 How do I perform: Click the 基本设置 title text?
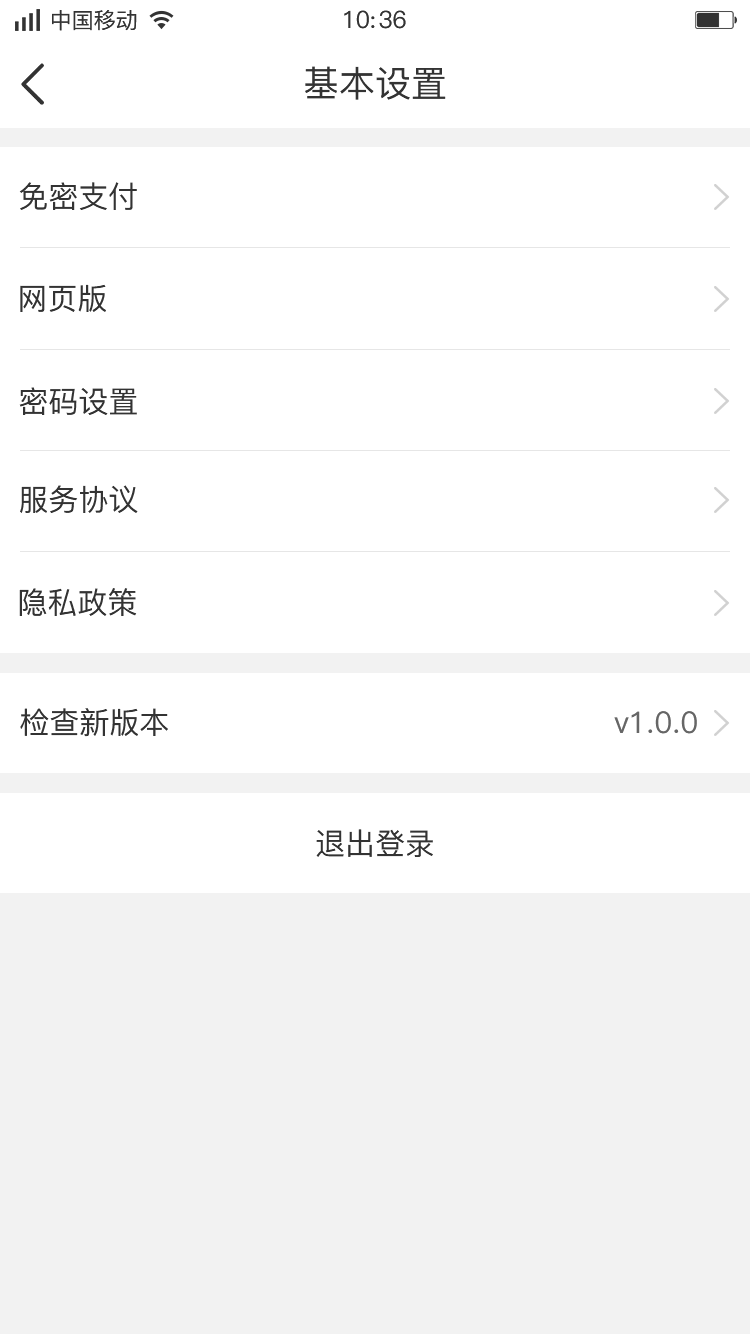pos(375,84)
